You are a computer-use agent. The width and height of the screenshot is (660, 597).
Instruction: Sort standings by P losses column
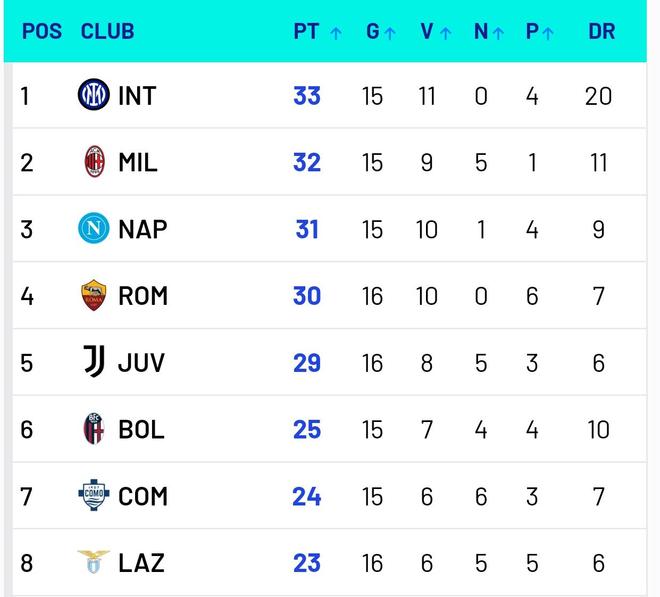(x=540, y=32)
